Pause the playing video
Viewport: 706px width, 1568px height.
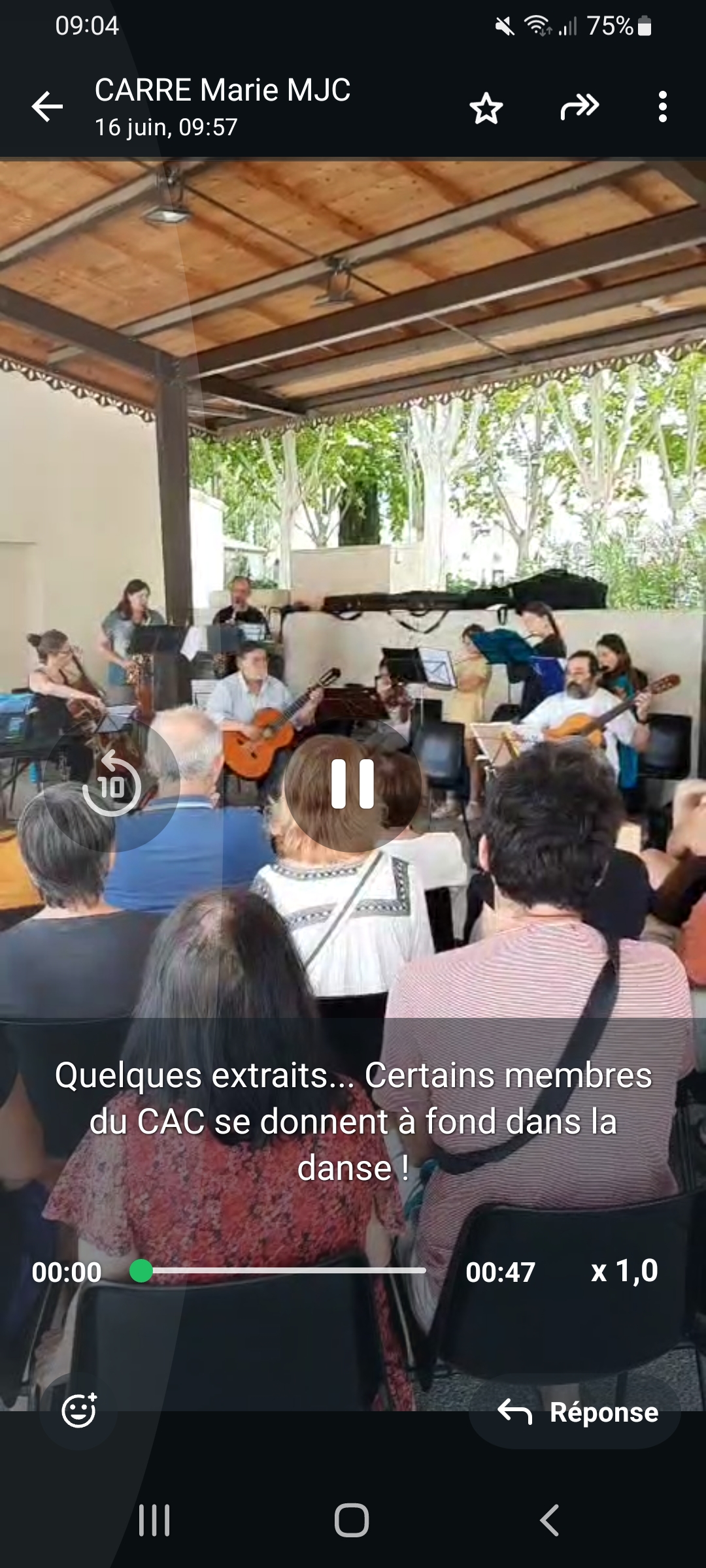coord(353,784)
